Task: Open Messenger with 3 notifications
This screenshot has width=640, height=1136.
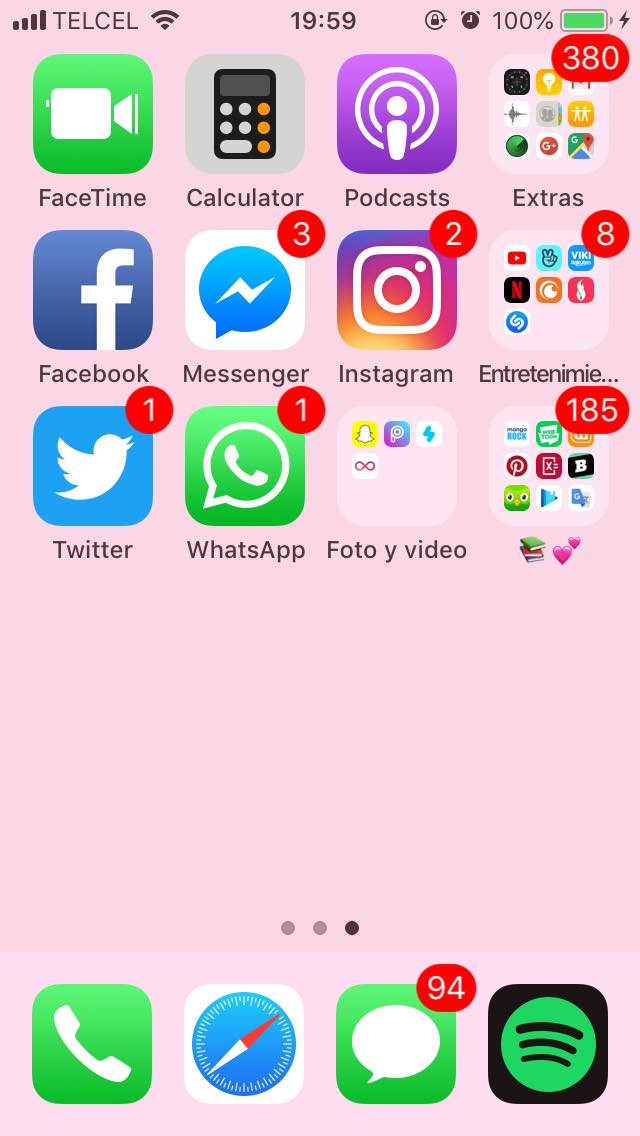Action: point(245,290)
